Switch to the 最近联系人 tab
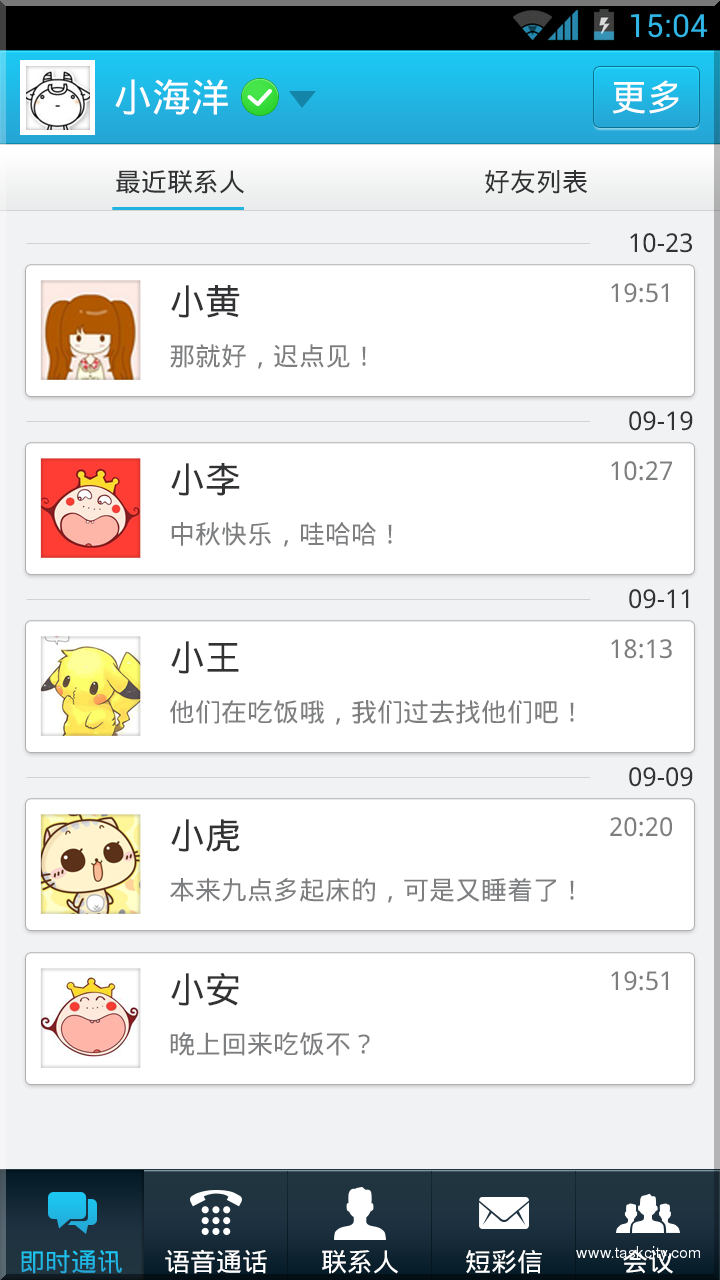The height and width of the screenshot is (1280, 720). (x=178, y=182)
